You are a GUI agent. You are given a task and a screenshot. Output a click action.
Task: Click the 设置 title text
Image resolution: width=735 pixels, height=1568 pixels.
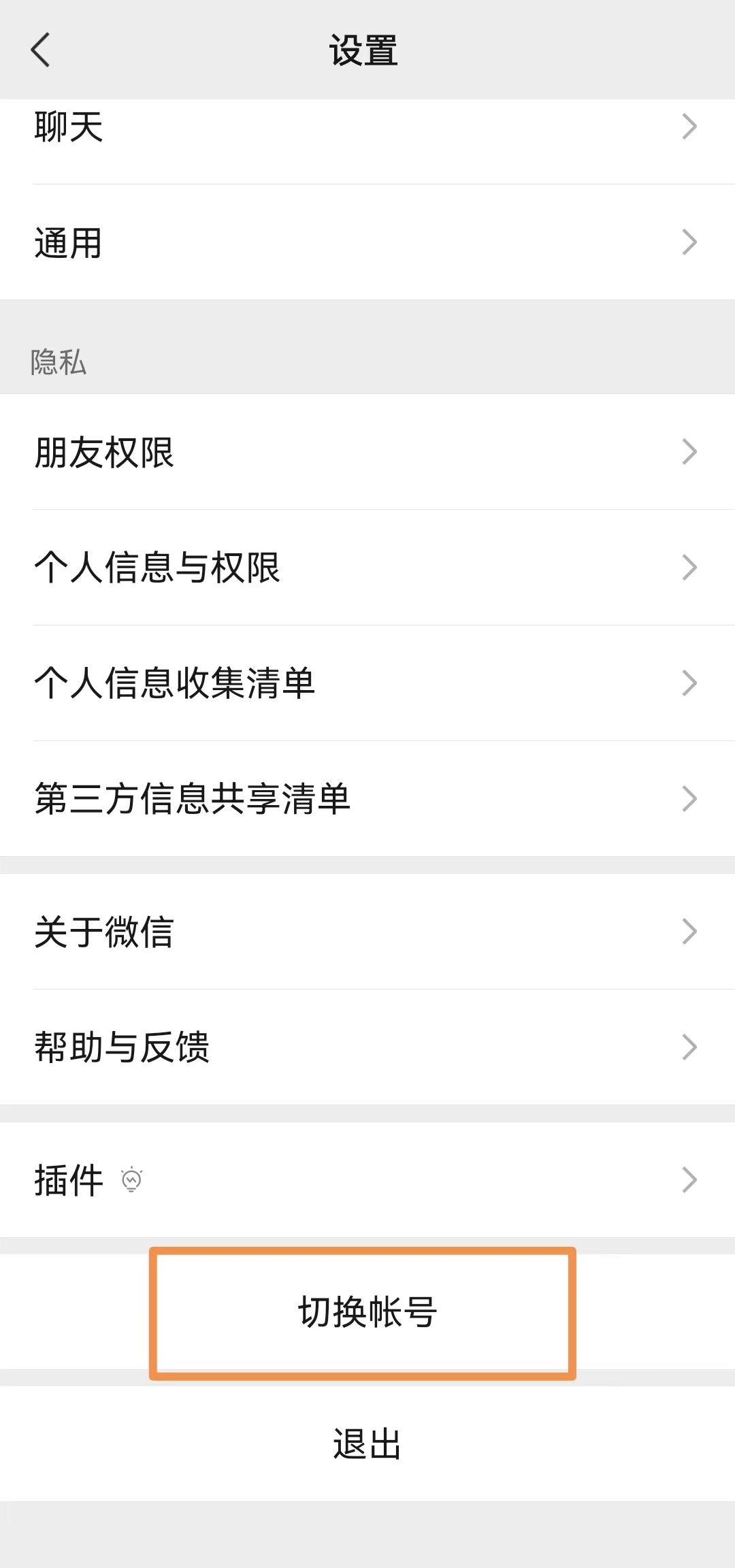click(361, 51)
